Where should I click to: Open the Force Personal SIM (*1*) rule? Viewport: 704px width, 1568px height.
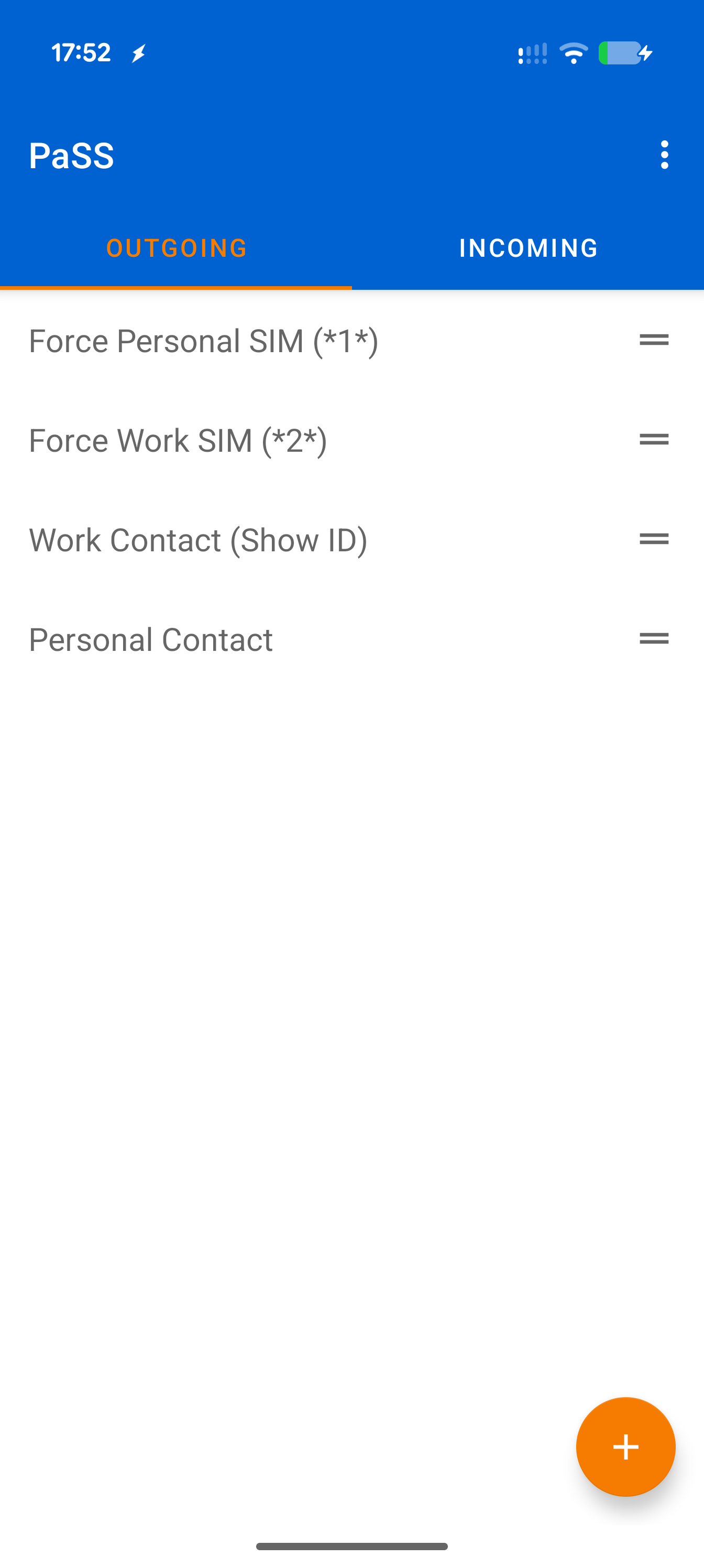(x=204, y=340)
